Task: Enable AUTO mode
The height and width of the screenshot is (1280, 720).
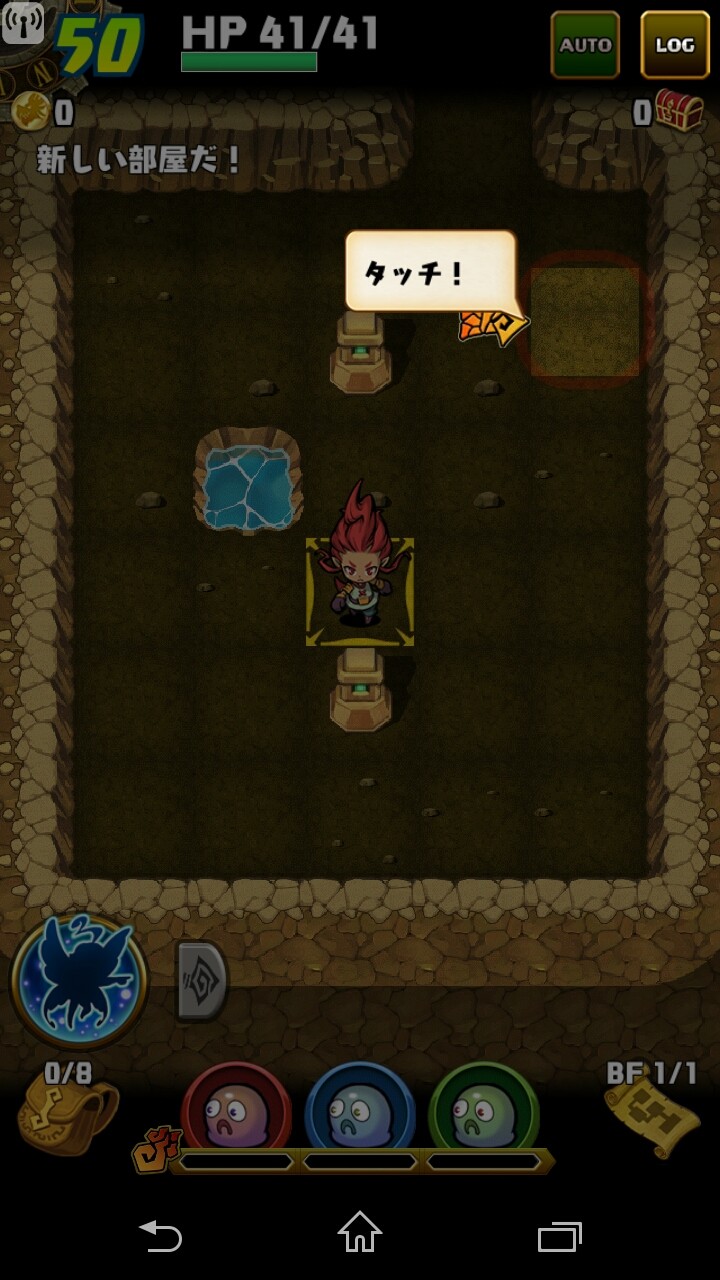Action: tap(585, 45)
